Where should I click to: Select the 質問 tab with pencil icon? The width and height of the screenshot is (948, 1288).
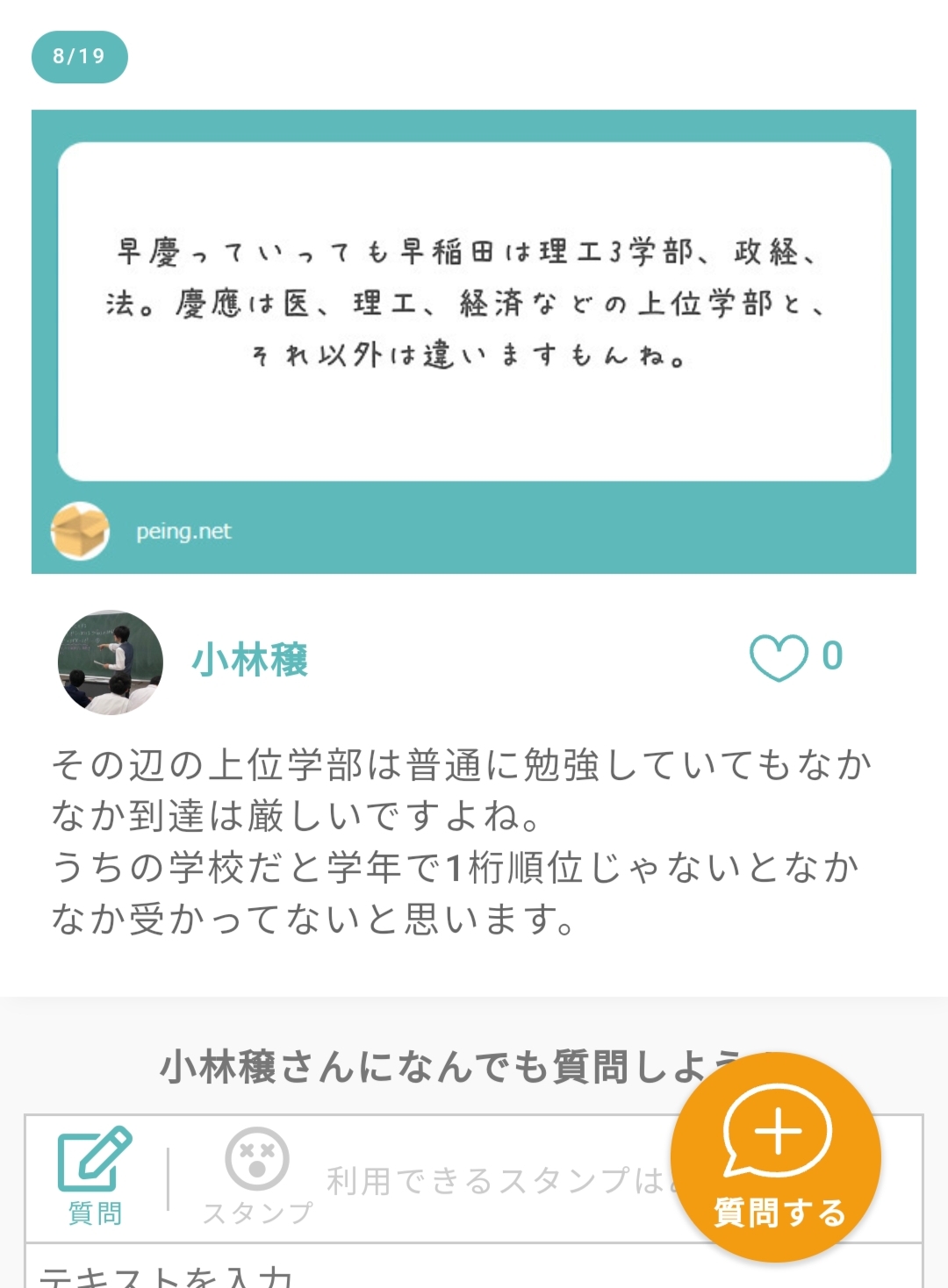[x=95, y=1176]
